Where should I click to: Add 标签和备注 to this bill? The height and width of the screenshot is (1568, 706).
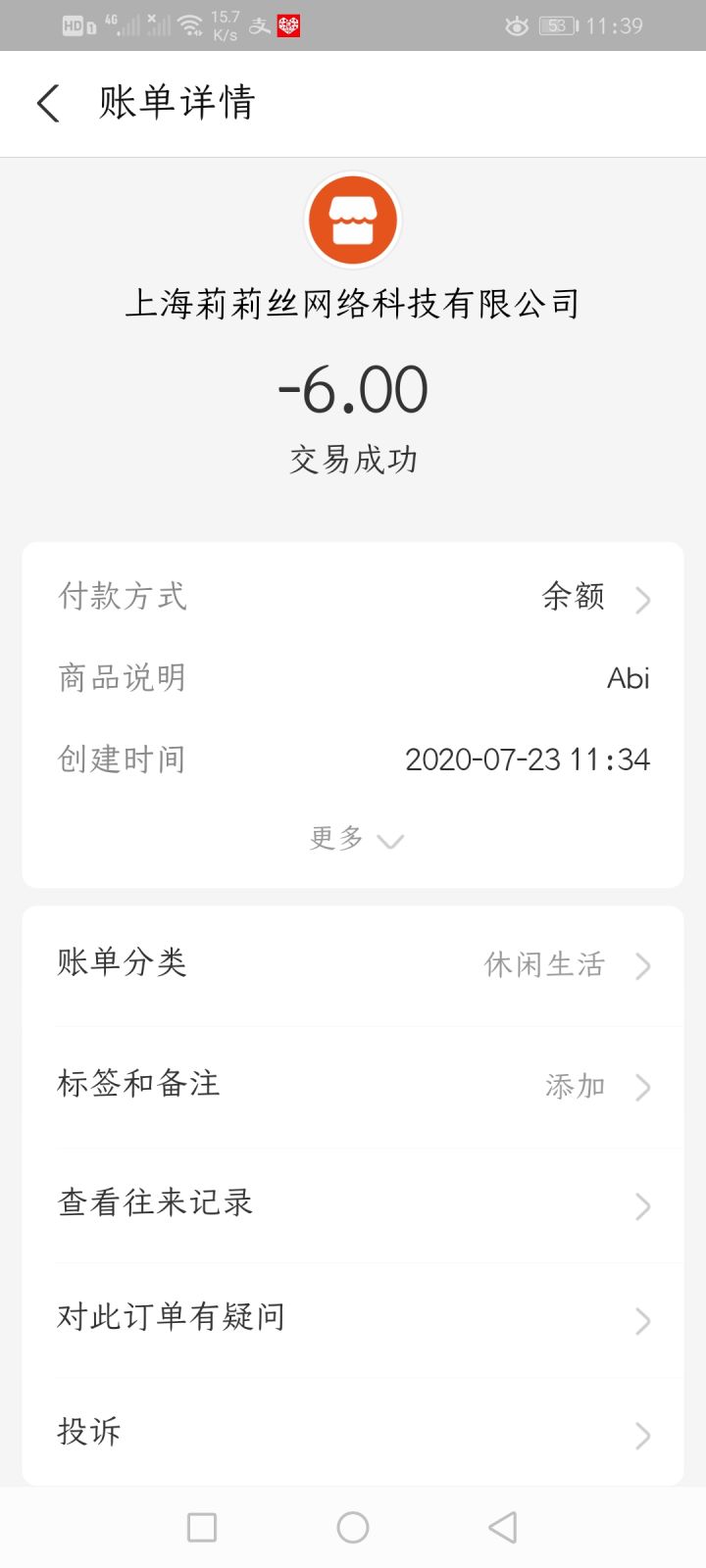pyautogui.click(x=353, y=1086)
